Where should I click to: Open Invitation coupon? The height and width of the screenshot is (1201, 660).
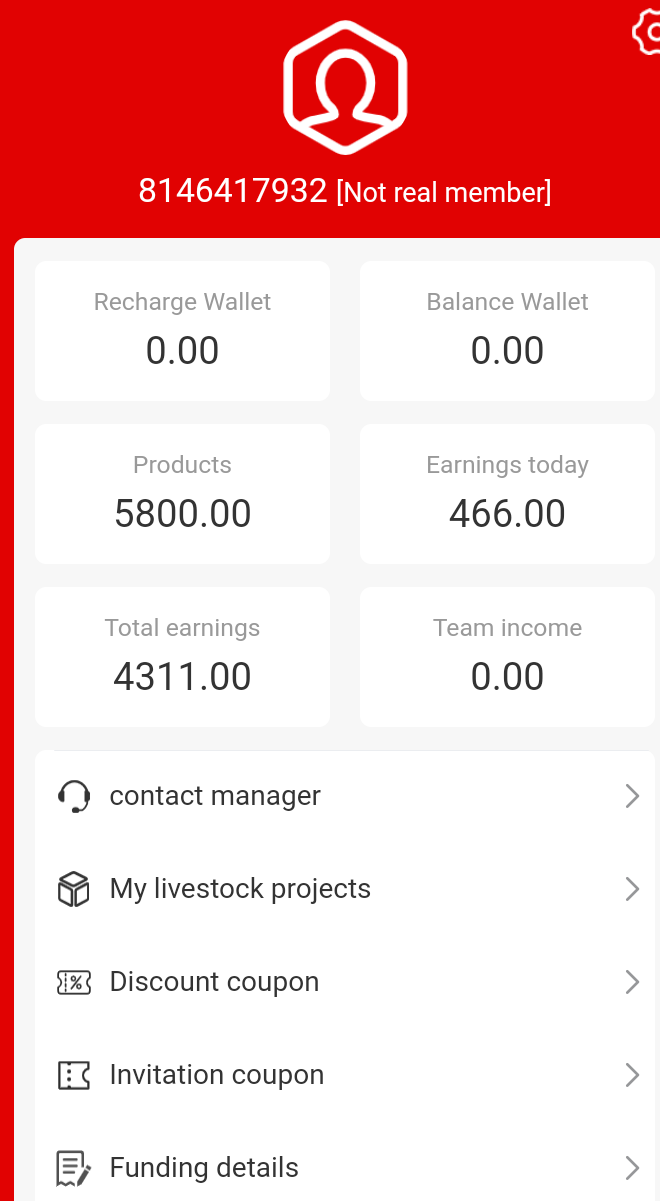[344, 1075]
